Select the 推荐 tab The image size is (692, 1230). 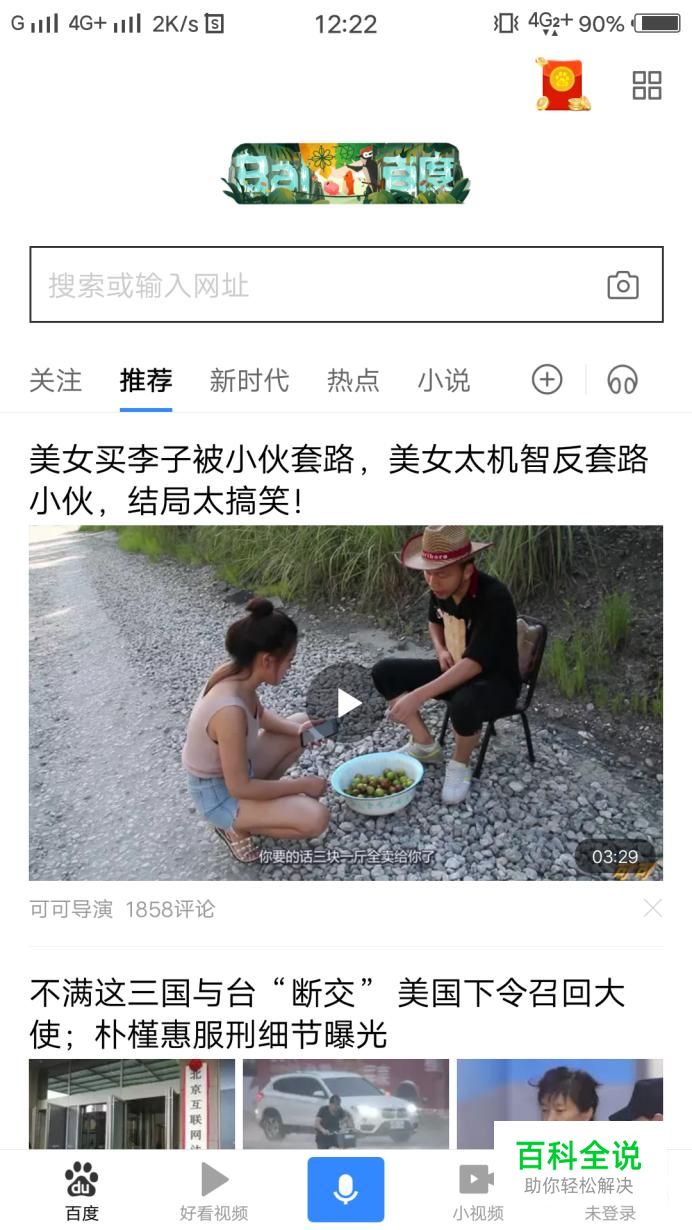tap(146, 381)
